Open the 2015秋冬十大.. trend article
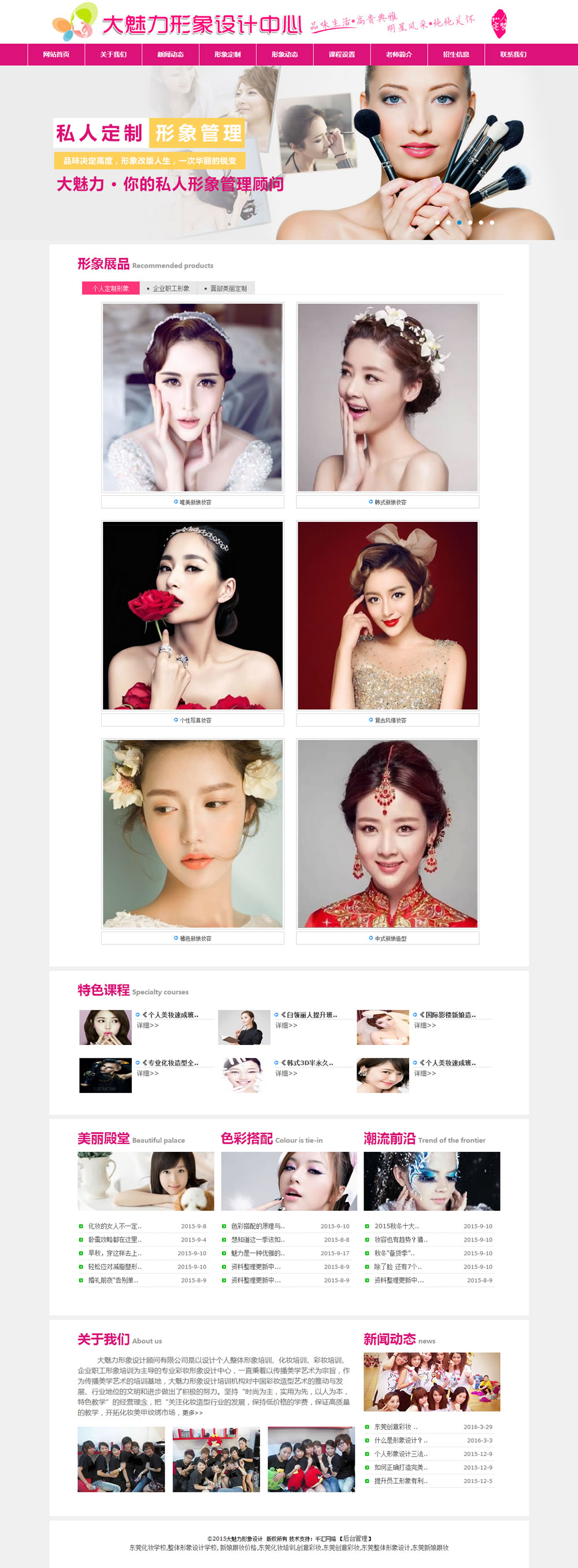 [x=396, y=1226]
